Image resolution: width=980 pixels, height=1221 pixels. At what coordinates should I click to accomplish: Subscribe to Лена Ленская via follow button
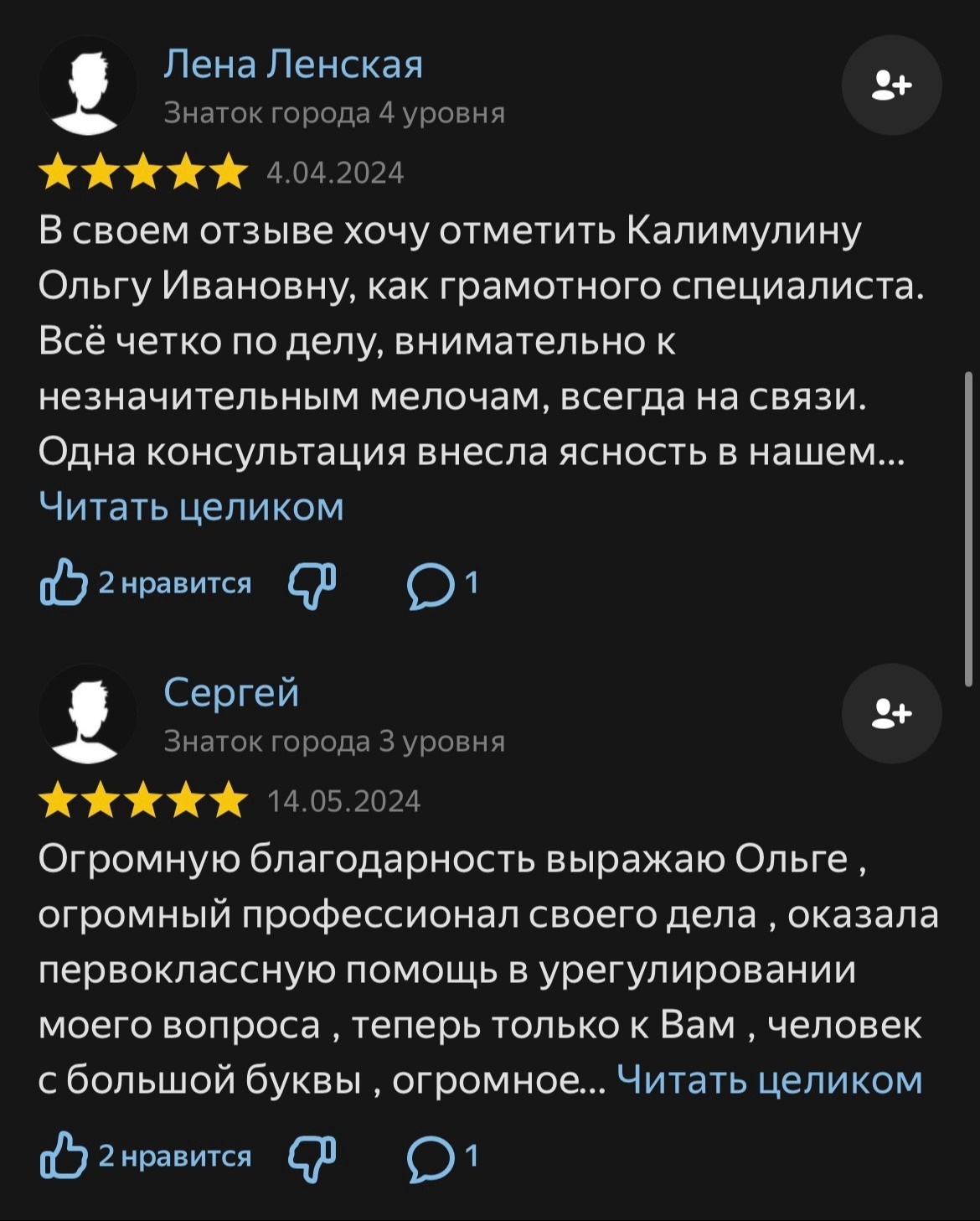pyautogui.click(x=891, y=85)
